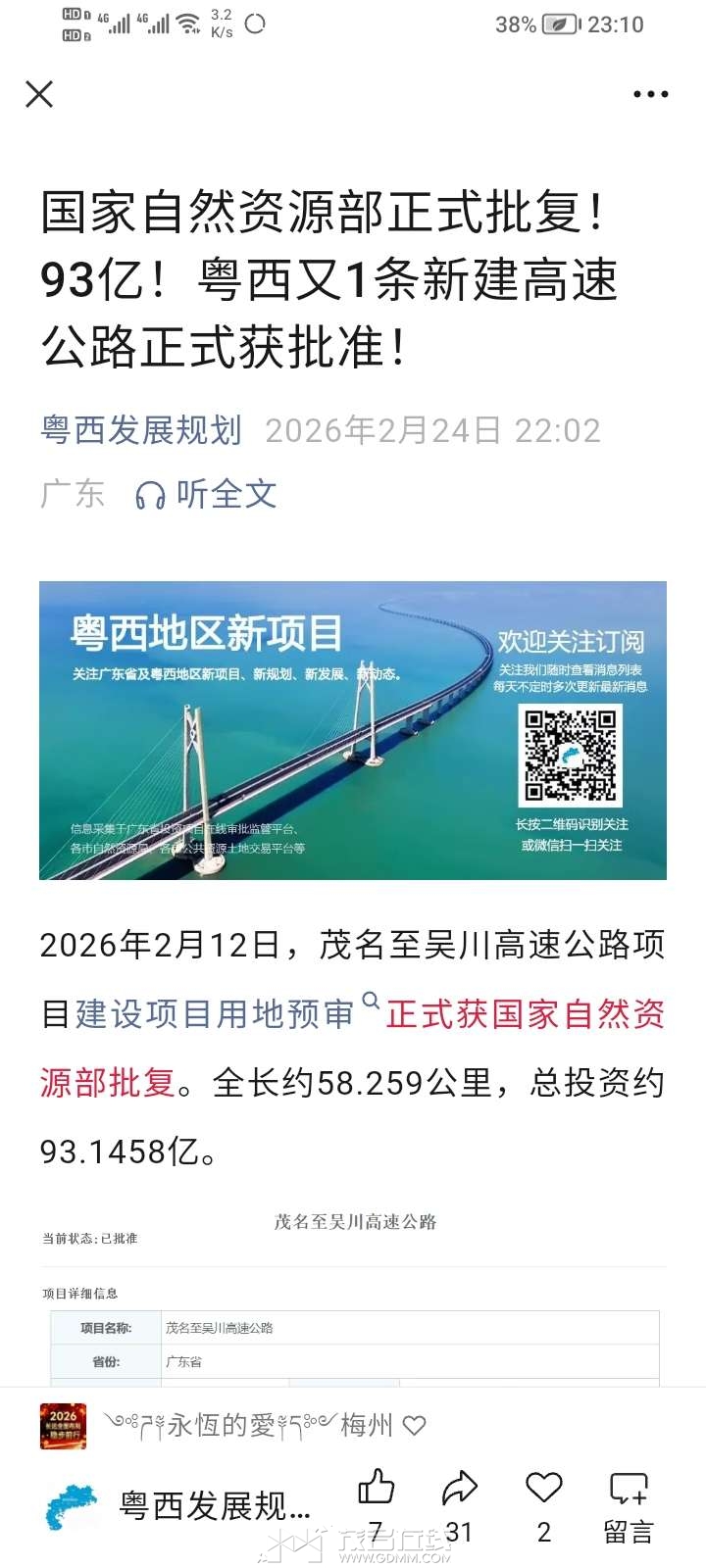Listen to the article via 听全文
Viewport: 706px width, 1568px height.
tap(207, 494)
